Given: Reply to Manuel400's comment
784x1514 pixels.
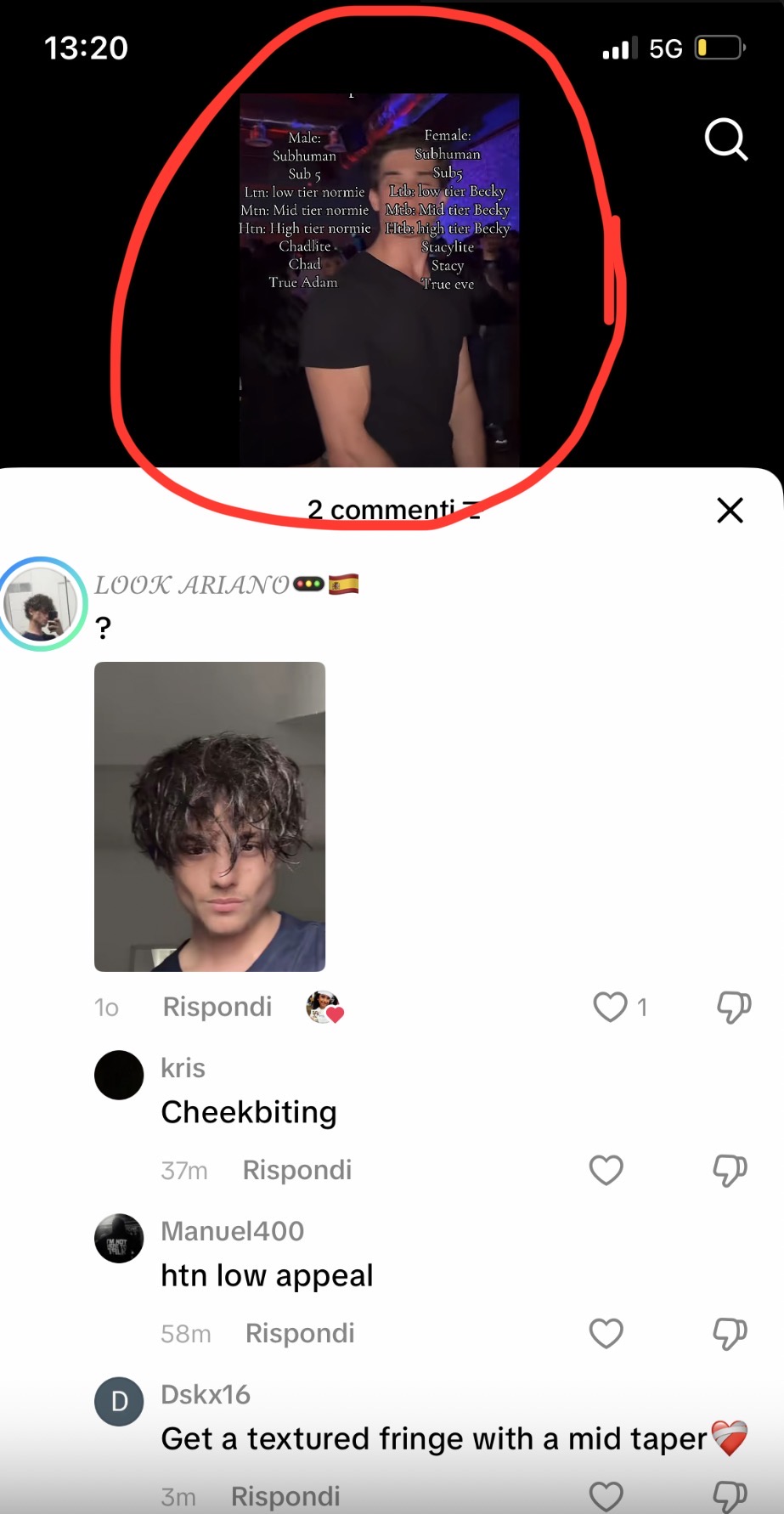Looking at the screenshot, I should pos(300,1333).
